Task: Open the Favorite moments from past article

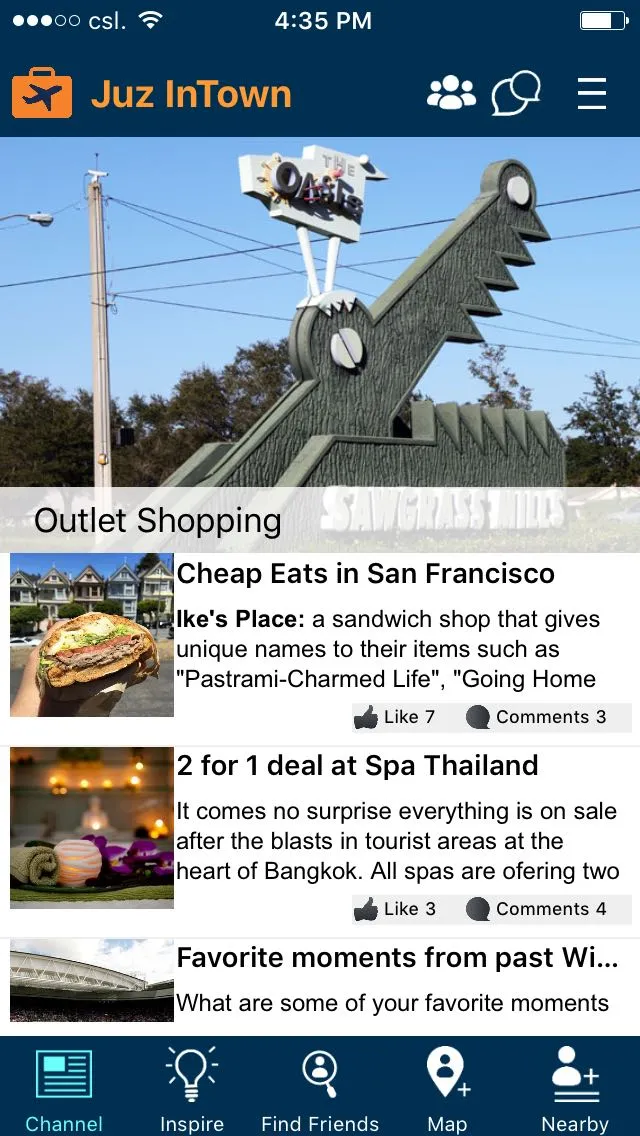Action: 397,958
